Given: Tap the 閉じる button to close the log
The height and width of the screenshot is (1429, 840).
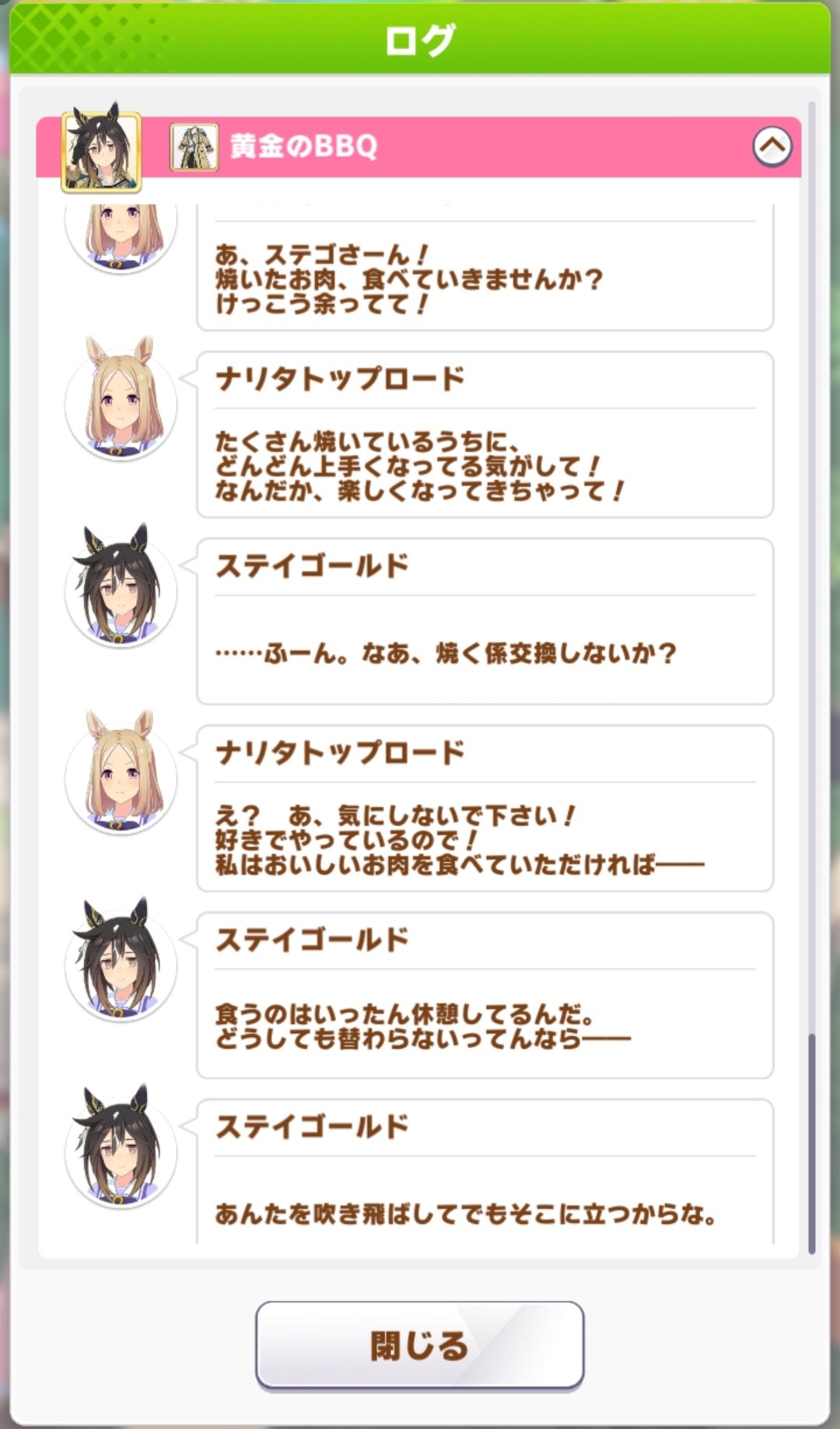Looking at the screenshot, I should [419, 1346].
